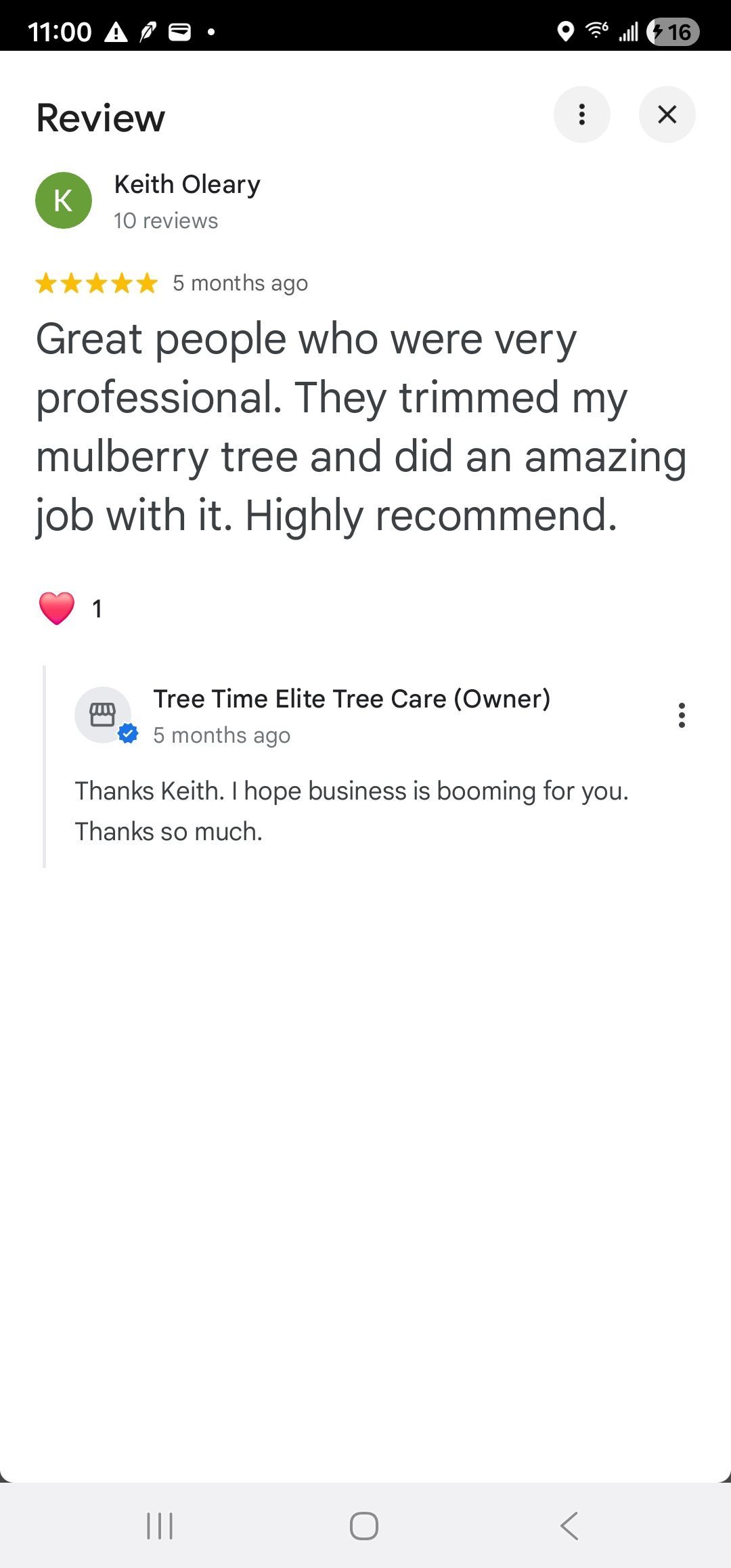Tap the heart reaction on the review
The height and width of the screenshot is (1568, 731).
tap(57, 608)
